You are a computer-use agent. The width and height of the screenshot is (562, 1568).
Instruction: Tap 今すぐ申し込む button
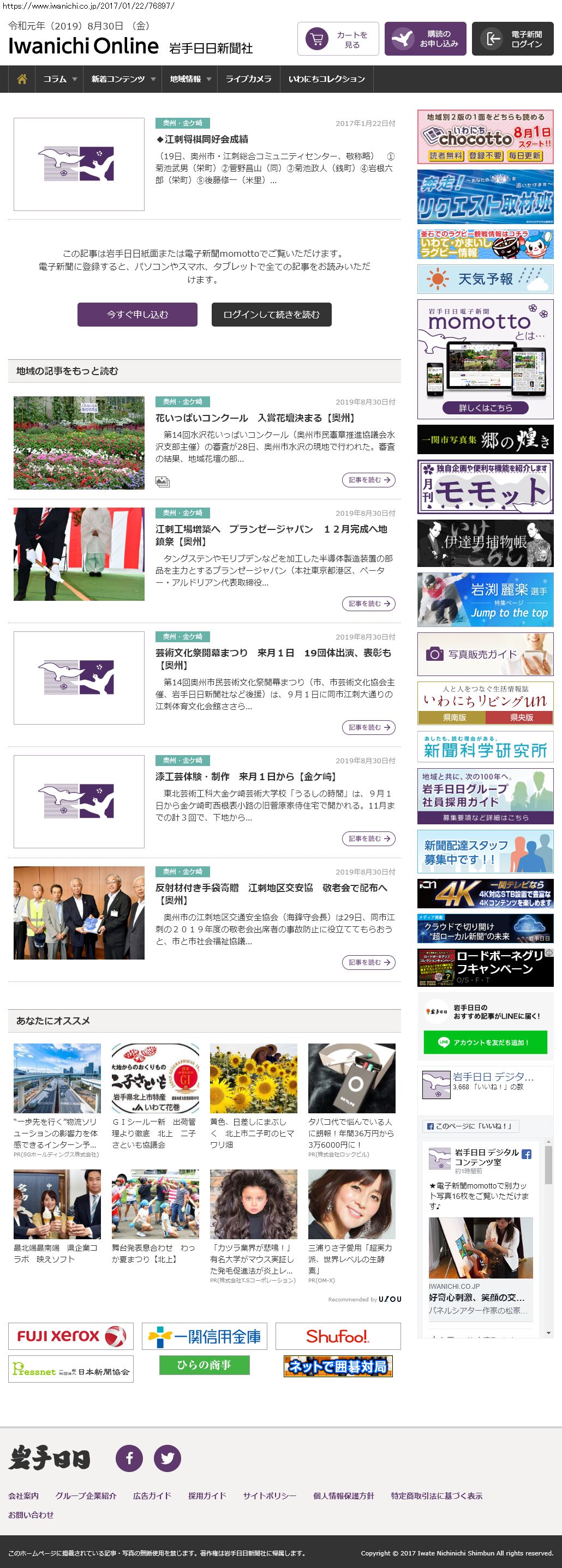pyautogui.click(x=137, y=315)
